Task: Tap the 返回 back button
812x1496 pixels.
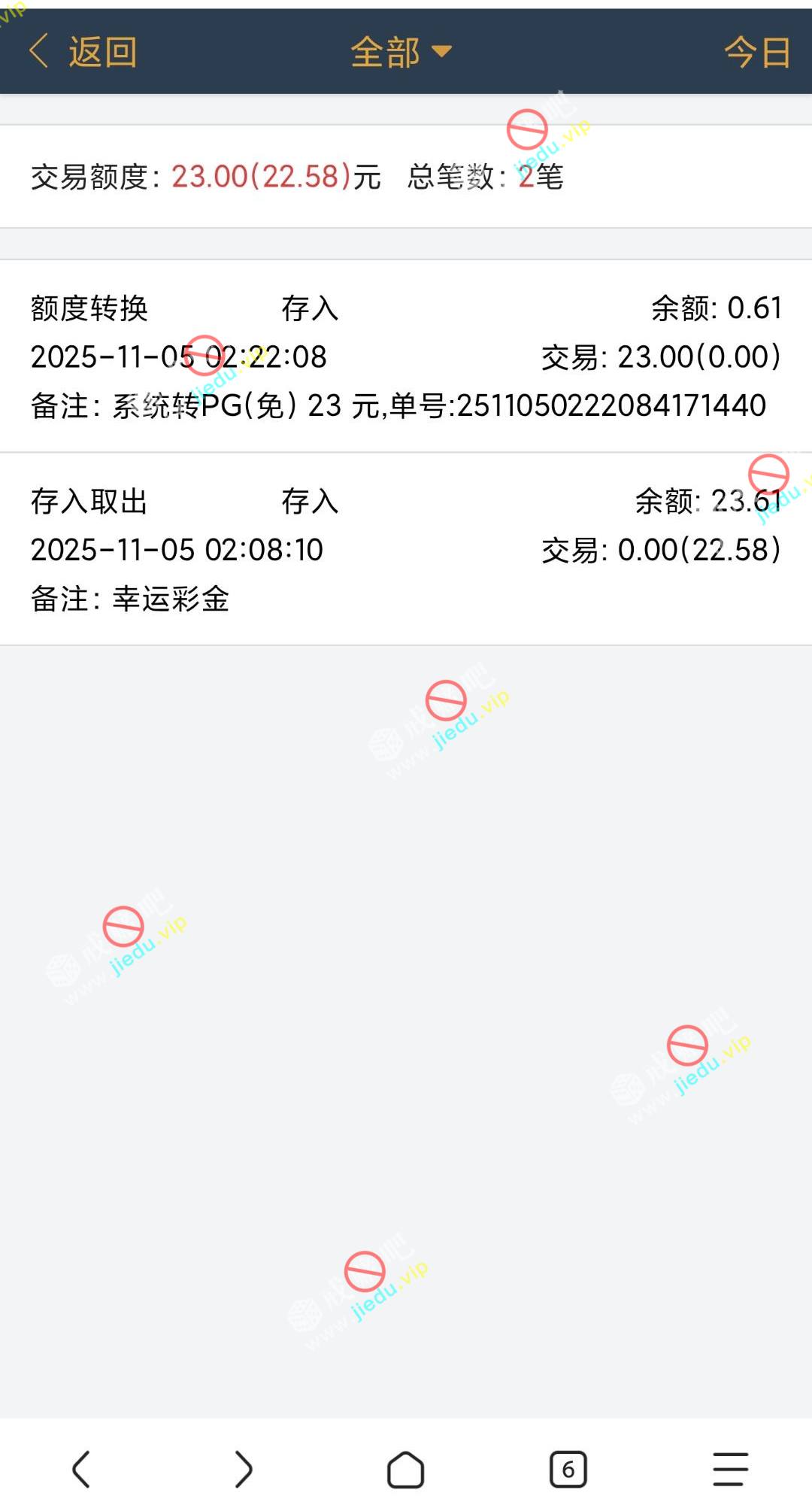Action: click(x=83, y=52)
